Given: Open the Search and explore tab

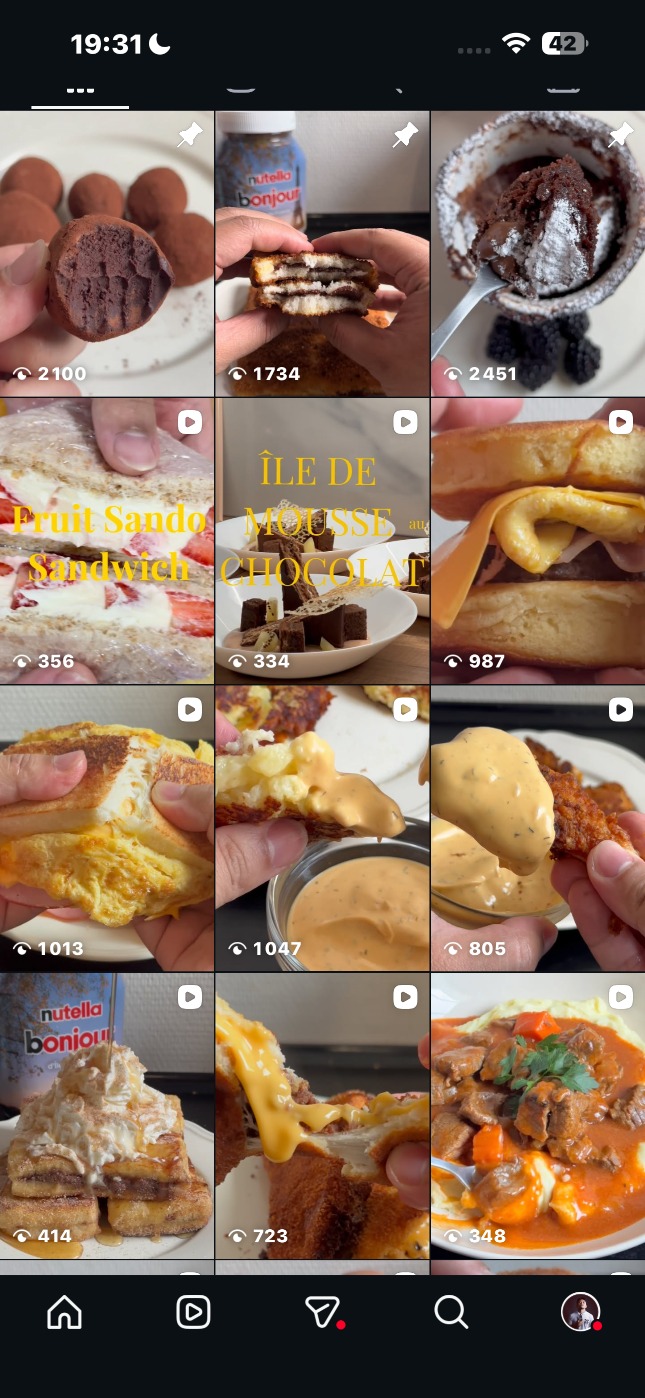Looking at the screenshot, I should click(x=451, y=1312).
